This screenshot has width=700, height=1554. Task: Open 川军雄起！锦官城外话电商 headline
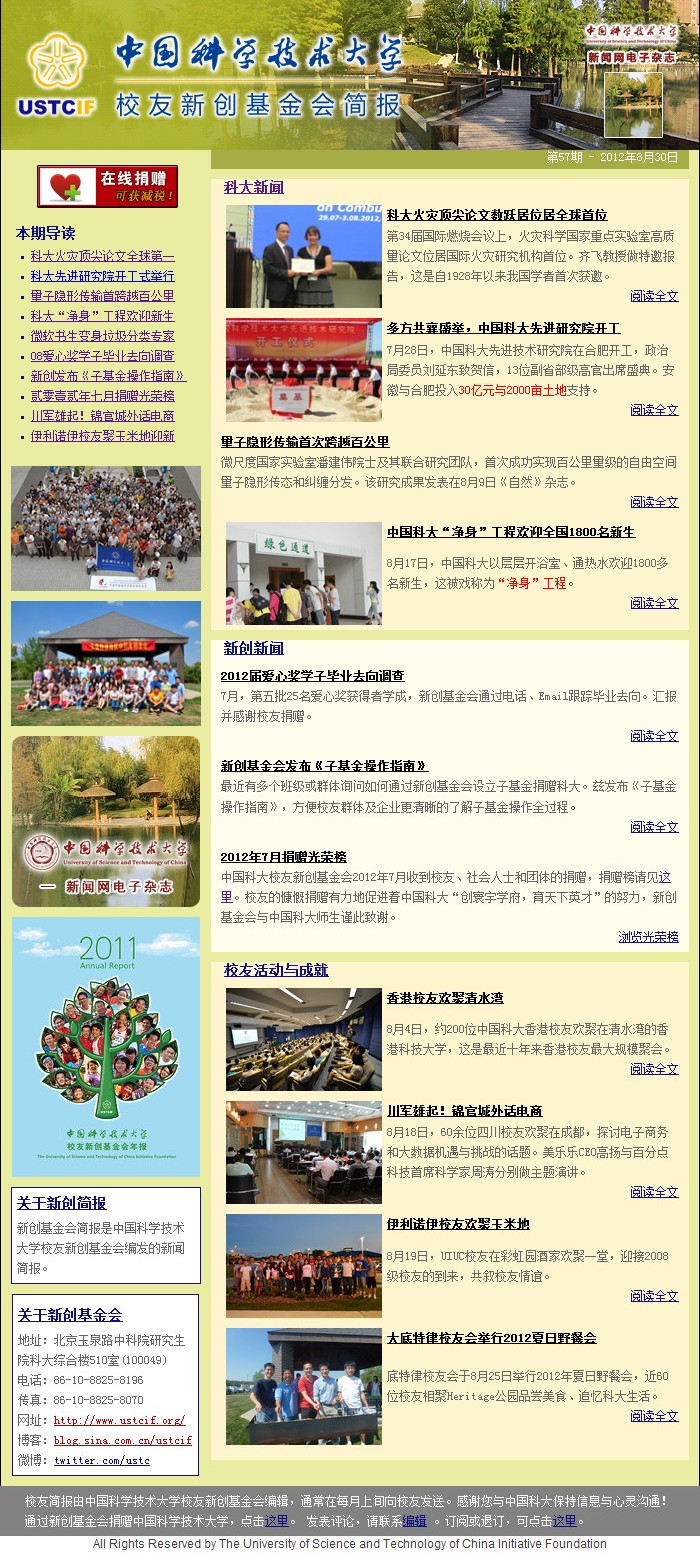(x=464, y=1111)
